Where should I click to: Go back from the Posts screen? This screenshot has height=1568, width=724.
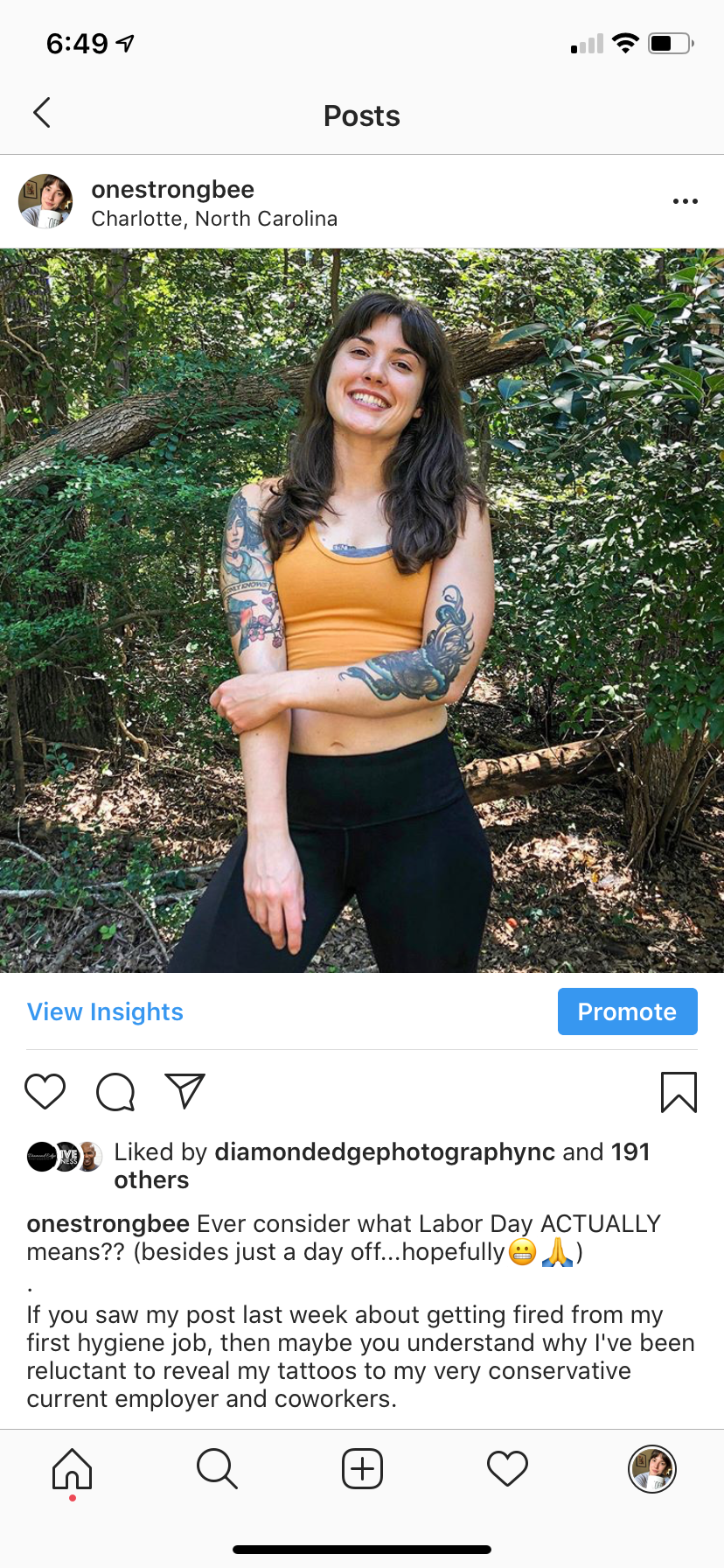[41, 113]
